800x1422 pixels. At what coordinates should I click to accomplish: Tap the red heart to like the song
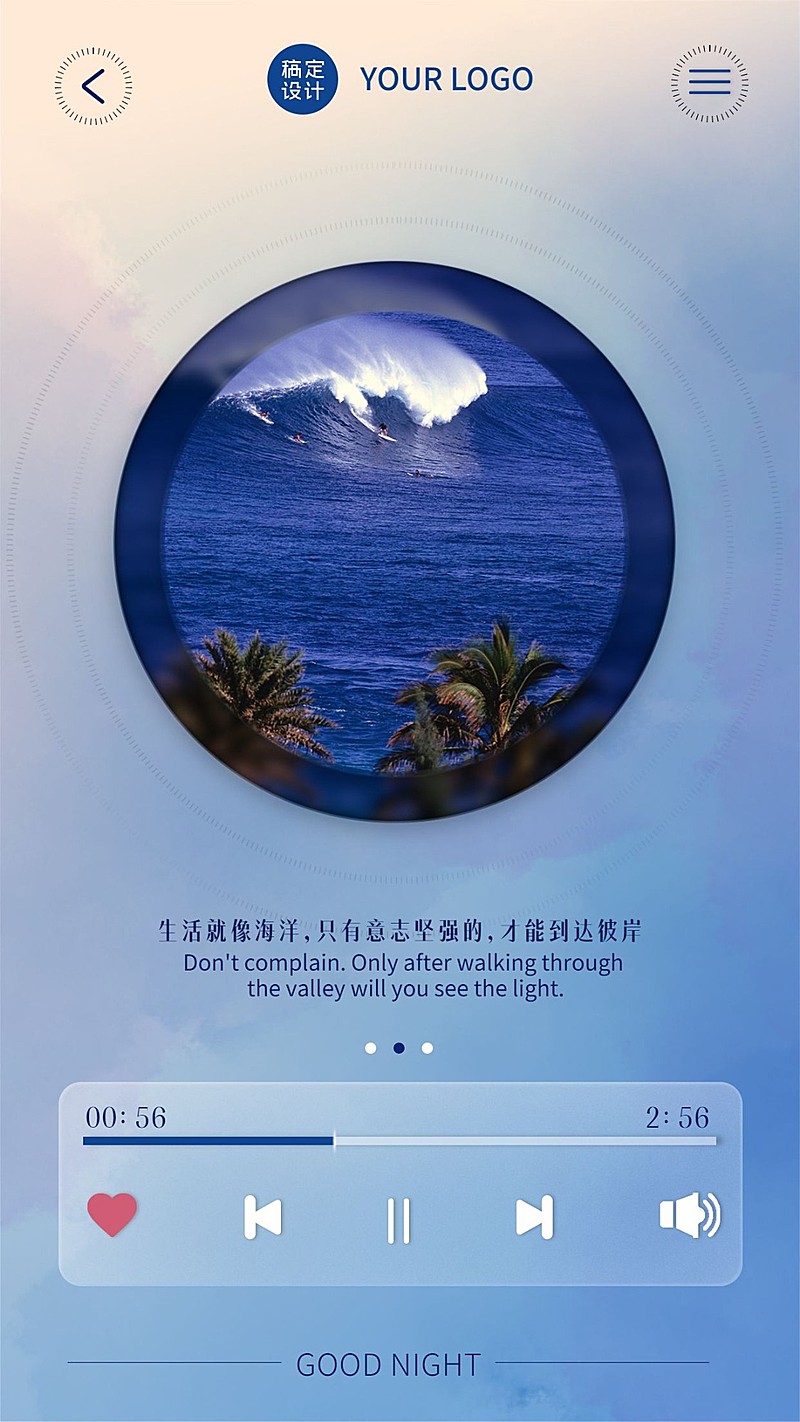coord(113,1214)
